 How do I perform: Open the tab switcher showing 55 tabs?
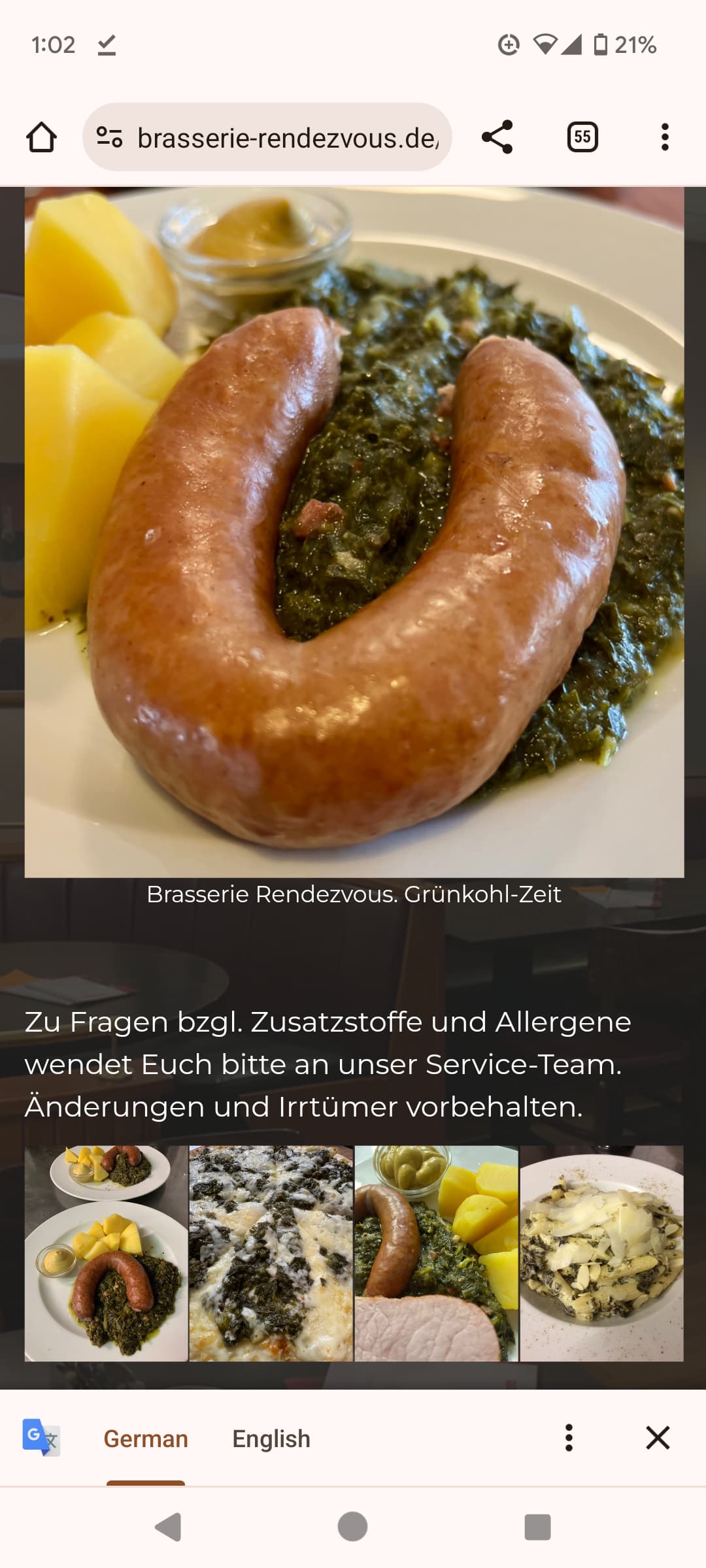[582, 137]
